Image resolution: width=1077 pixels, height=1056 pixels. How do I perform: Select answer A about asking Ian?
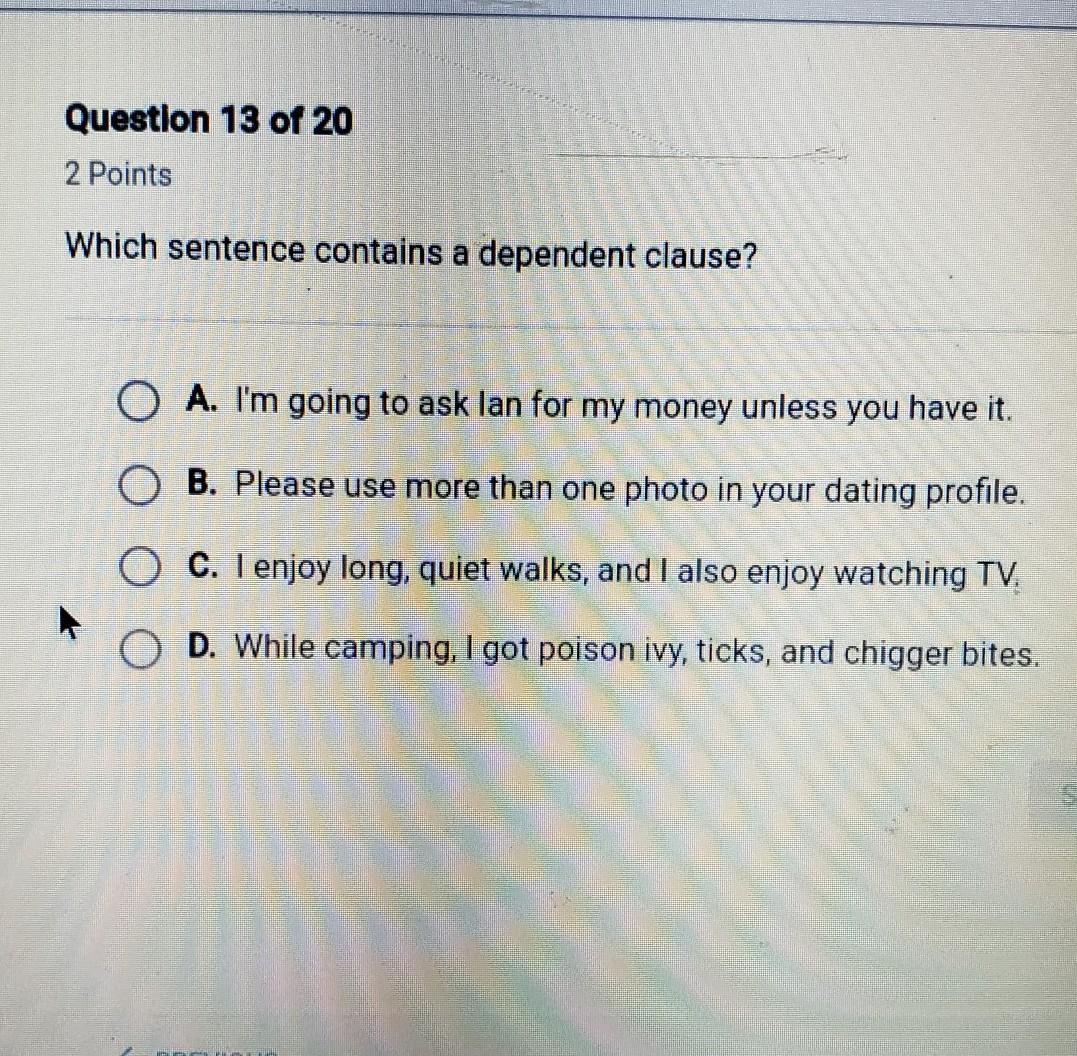139,403
